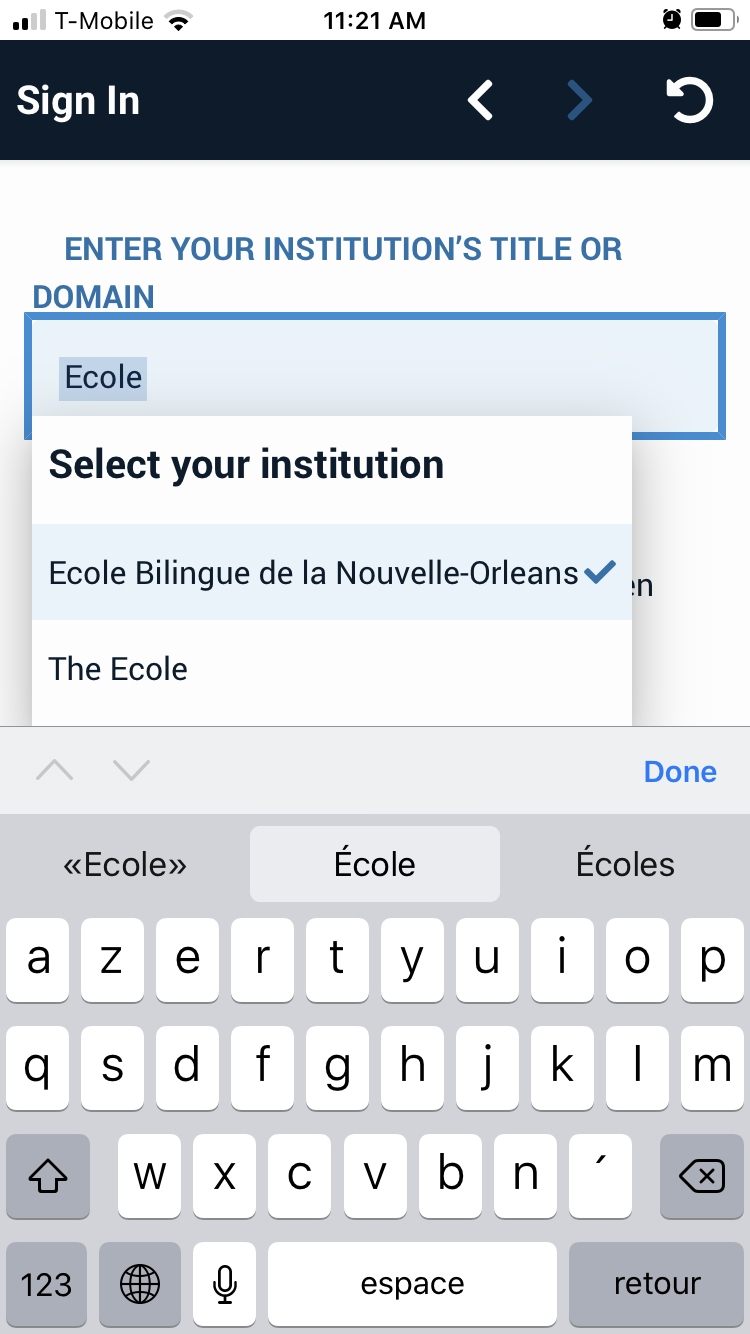
Task: Delete a character with backspace key
Action: coord(701,1177)
